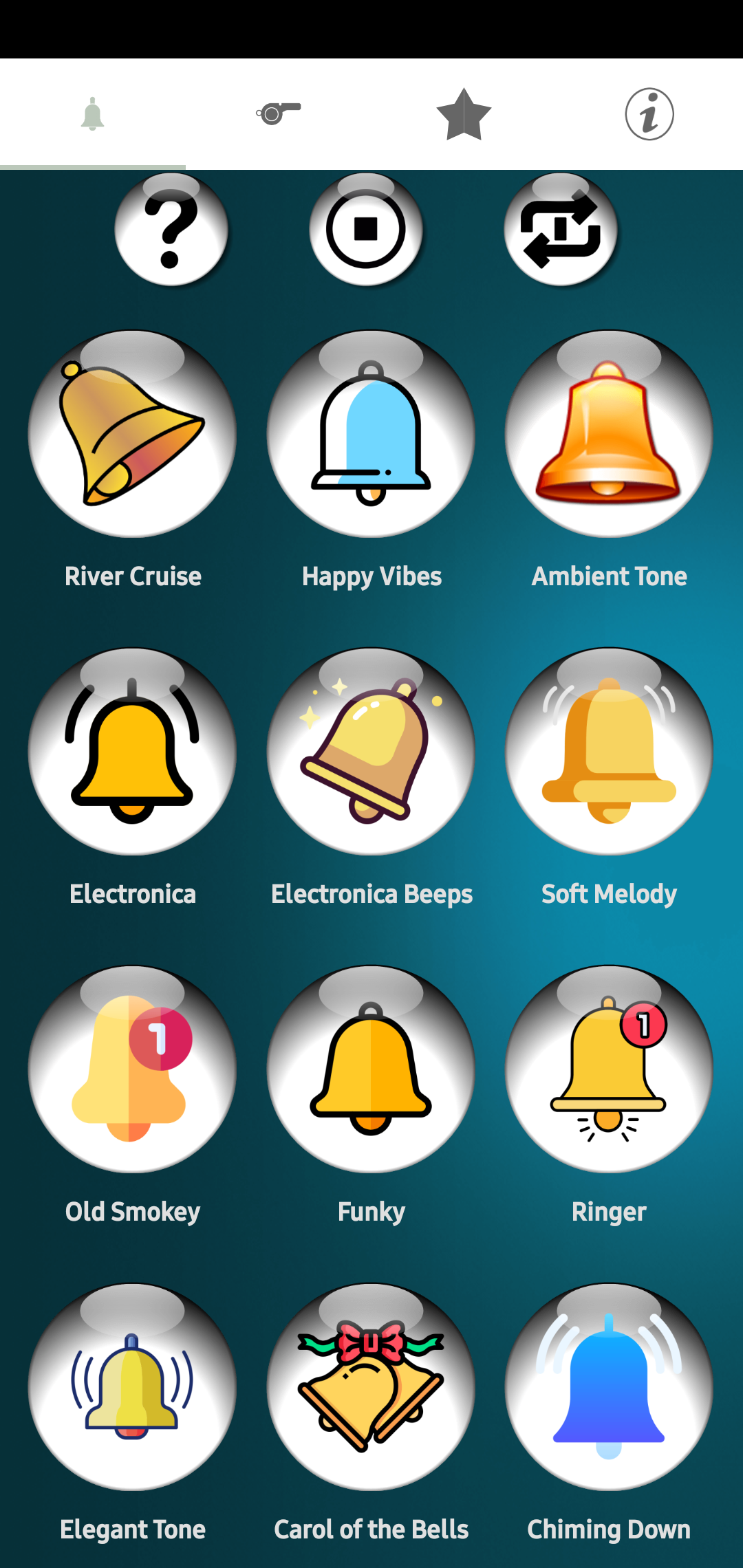
Task: Play the Electronica ringtone
Action: click(x=133, y=752)
